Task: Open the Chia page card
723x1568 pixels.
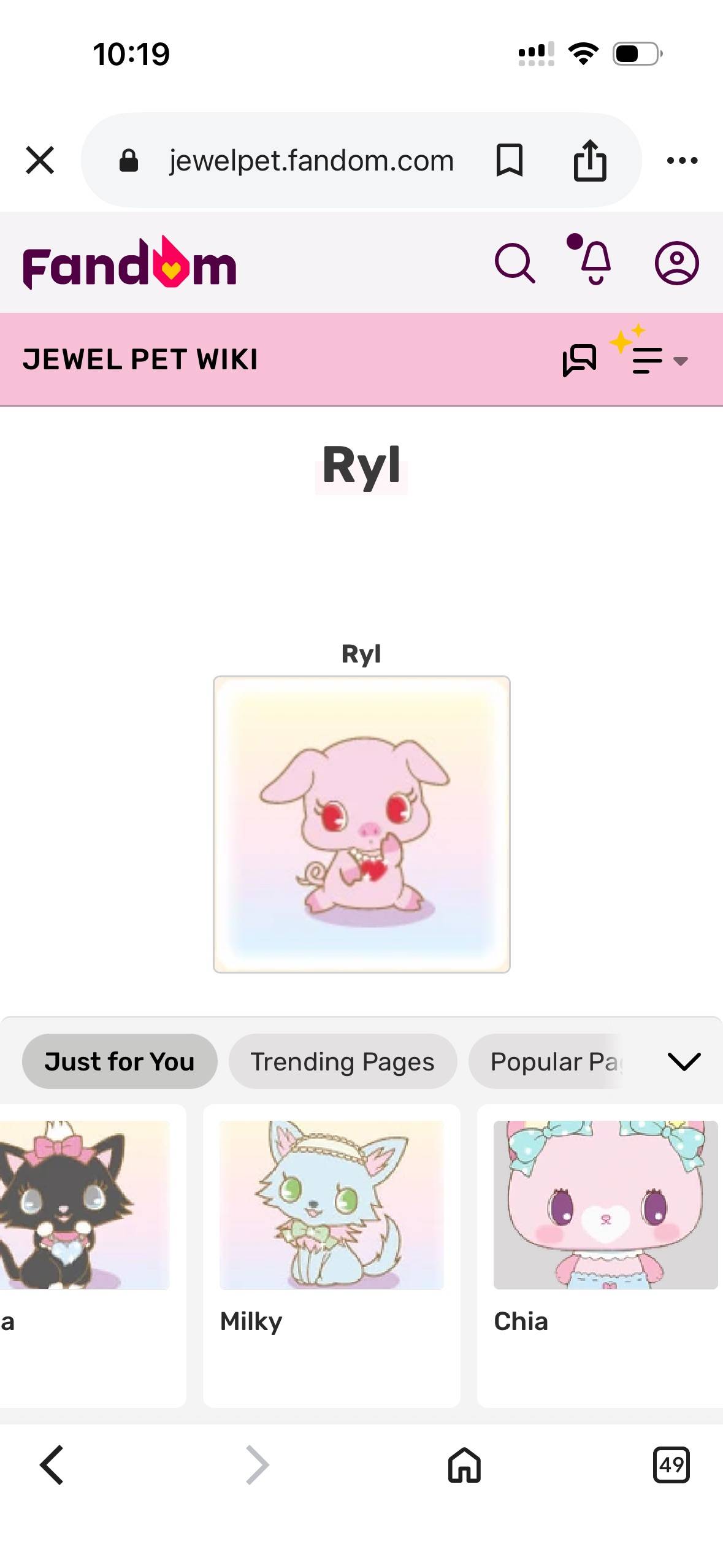Action: pos(600,1255)
